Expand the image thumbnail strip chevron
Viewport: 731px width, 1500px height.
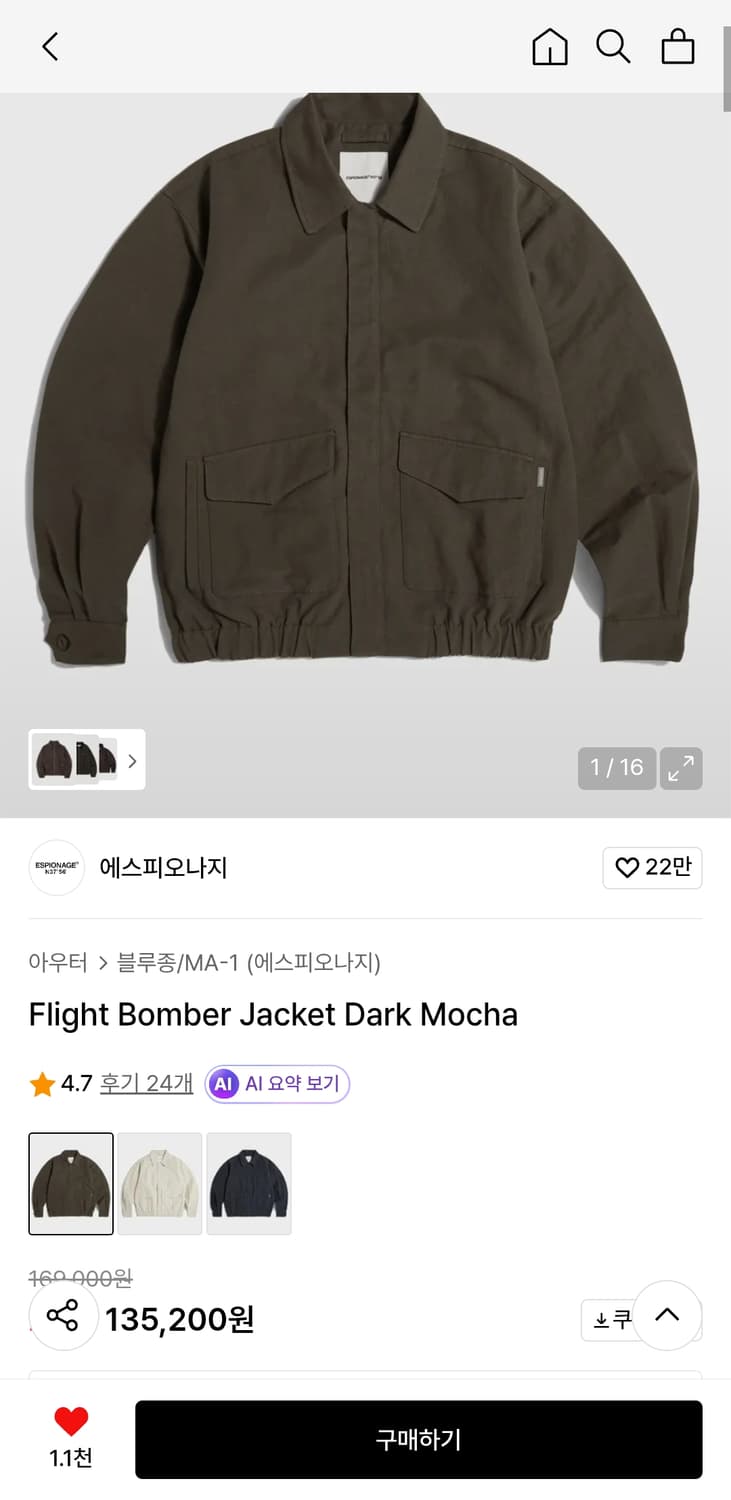(132, 760)
